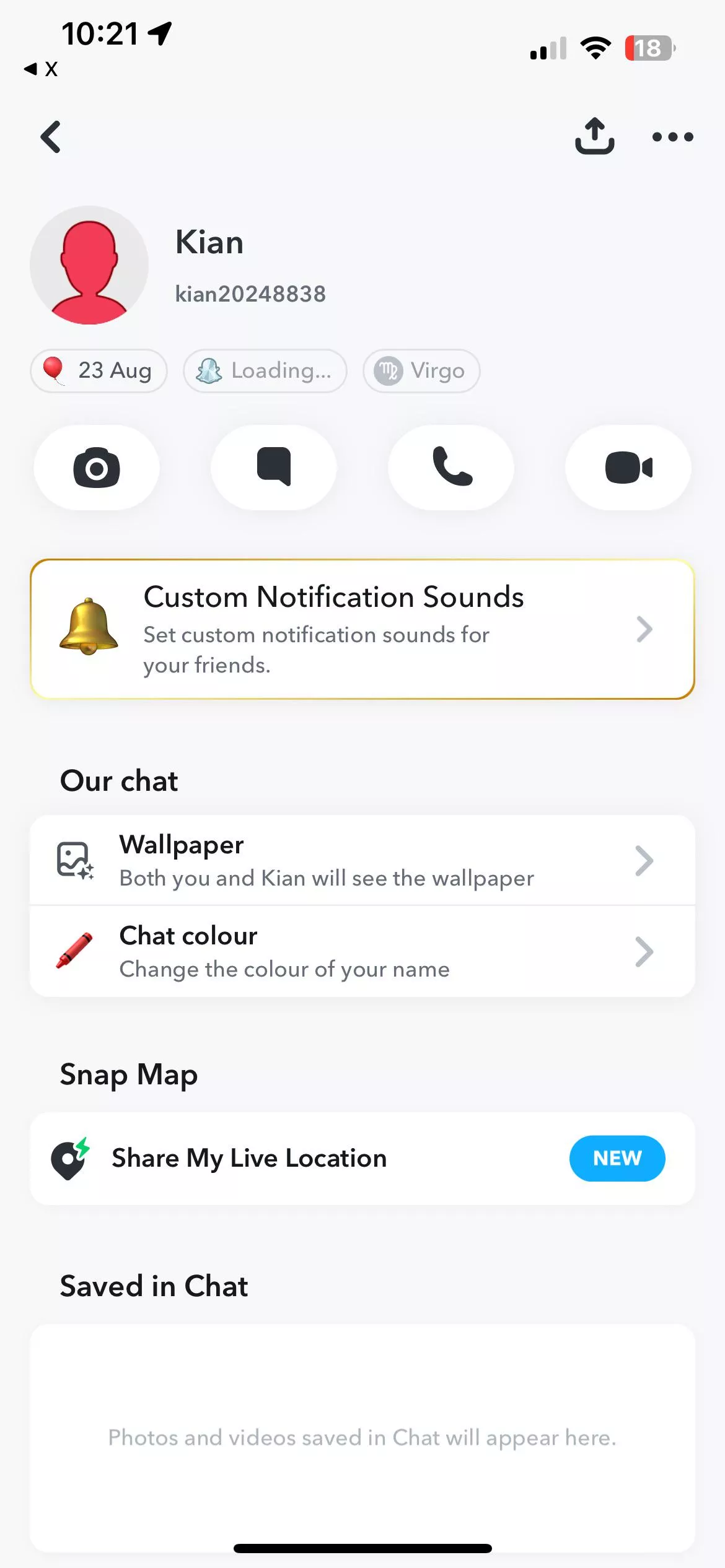Tap the notification bell emoji
Screen dimensions: 725x1568
pos(89,629)
